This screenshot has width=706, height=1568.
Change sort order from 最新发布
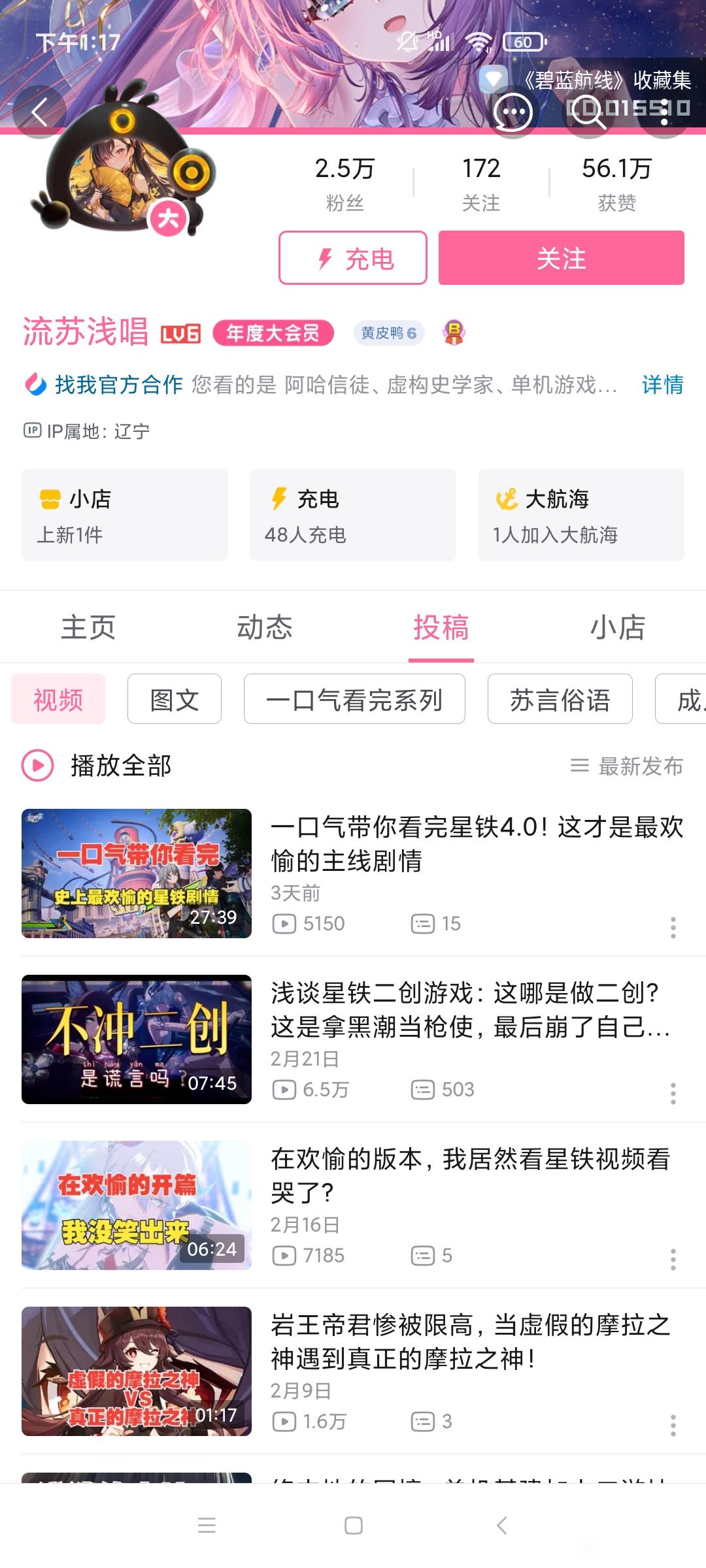628,766
